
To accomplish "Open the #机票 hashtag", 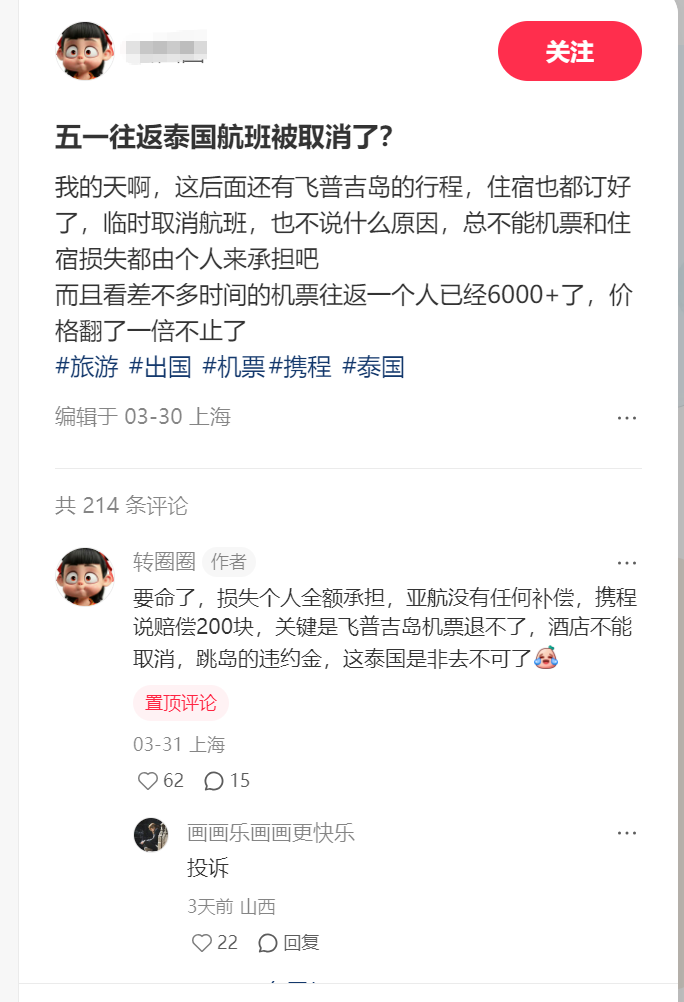I will pos(233,367).
